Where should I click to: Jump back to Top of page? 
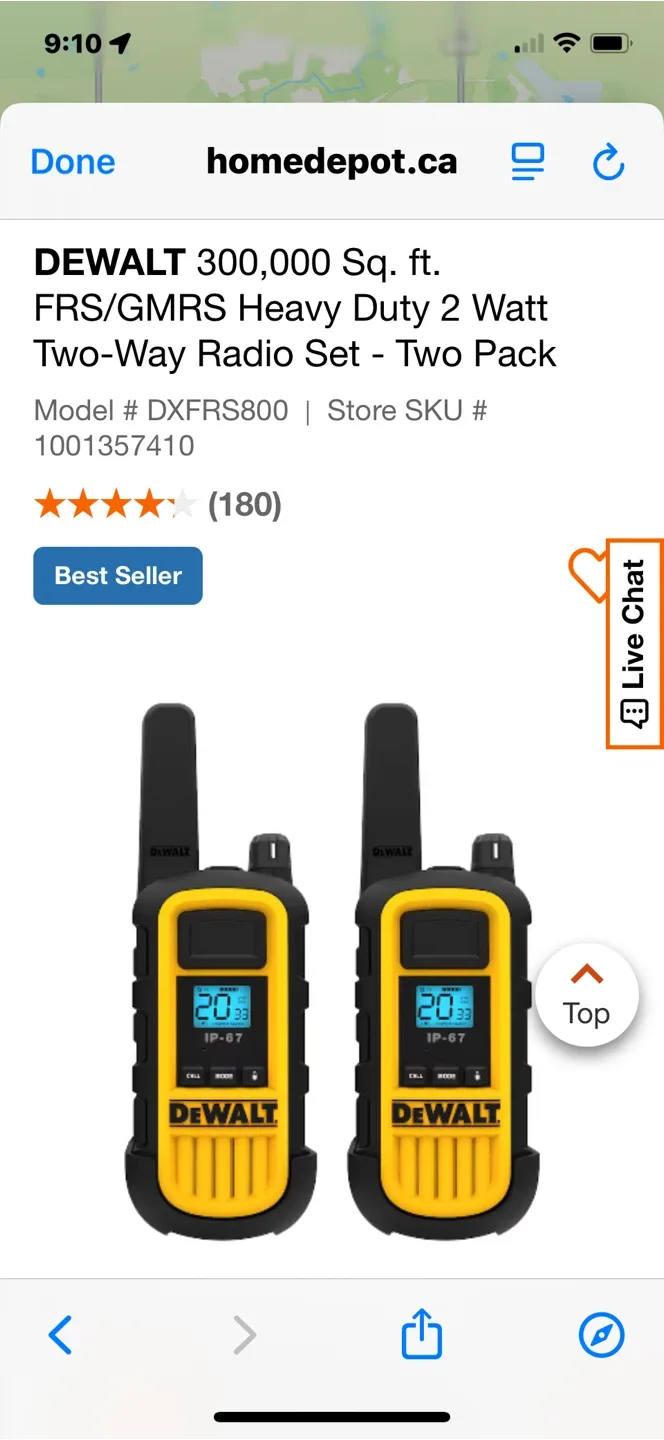586,996
